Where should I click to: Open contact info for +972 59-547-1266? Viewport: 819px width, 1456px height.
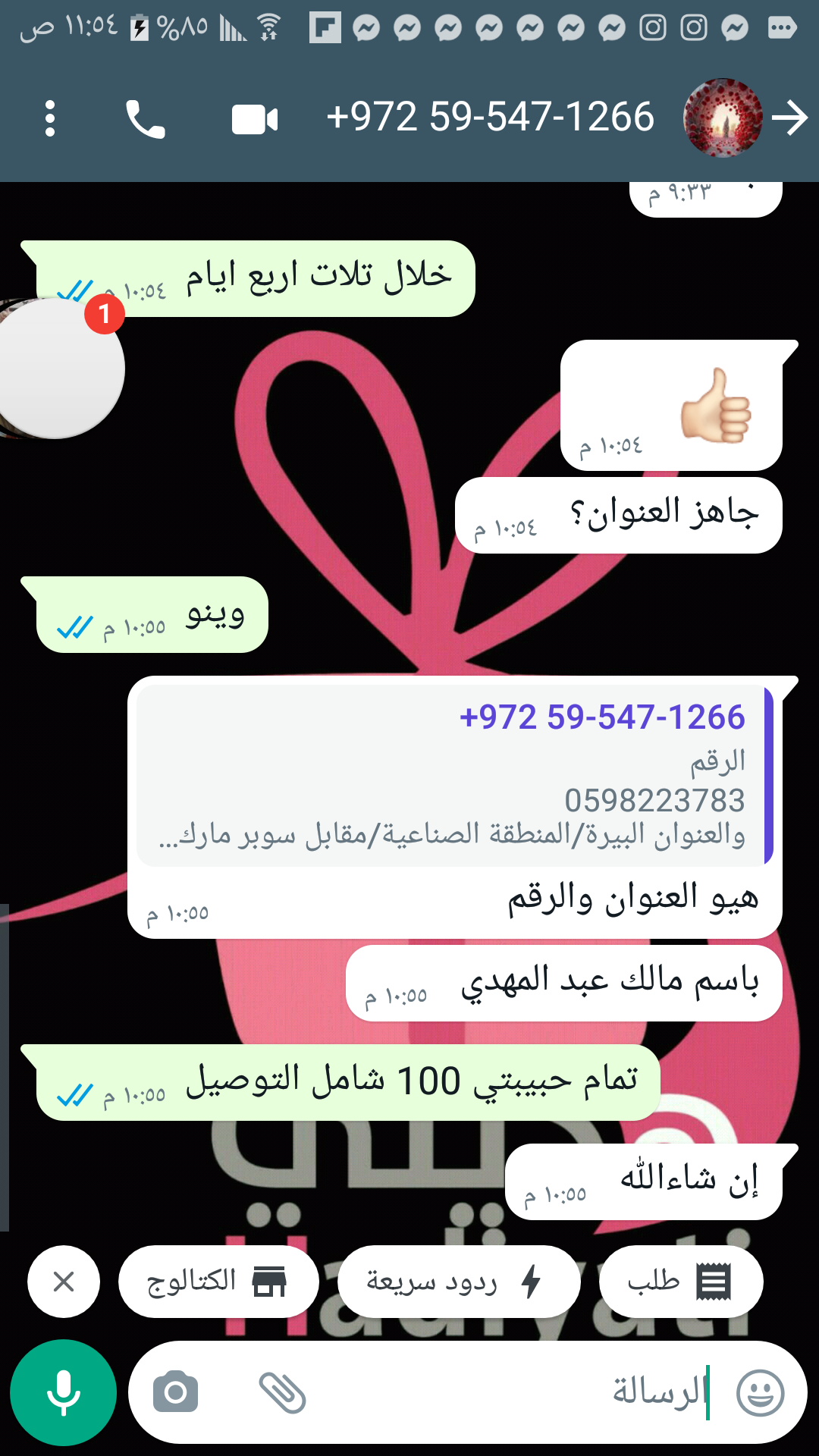pyautogui.click(x=490, y=118)
